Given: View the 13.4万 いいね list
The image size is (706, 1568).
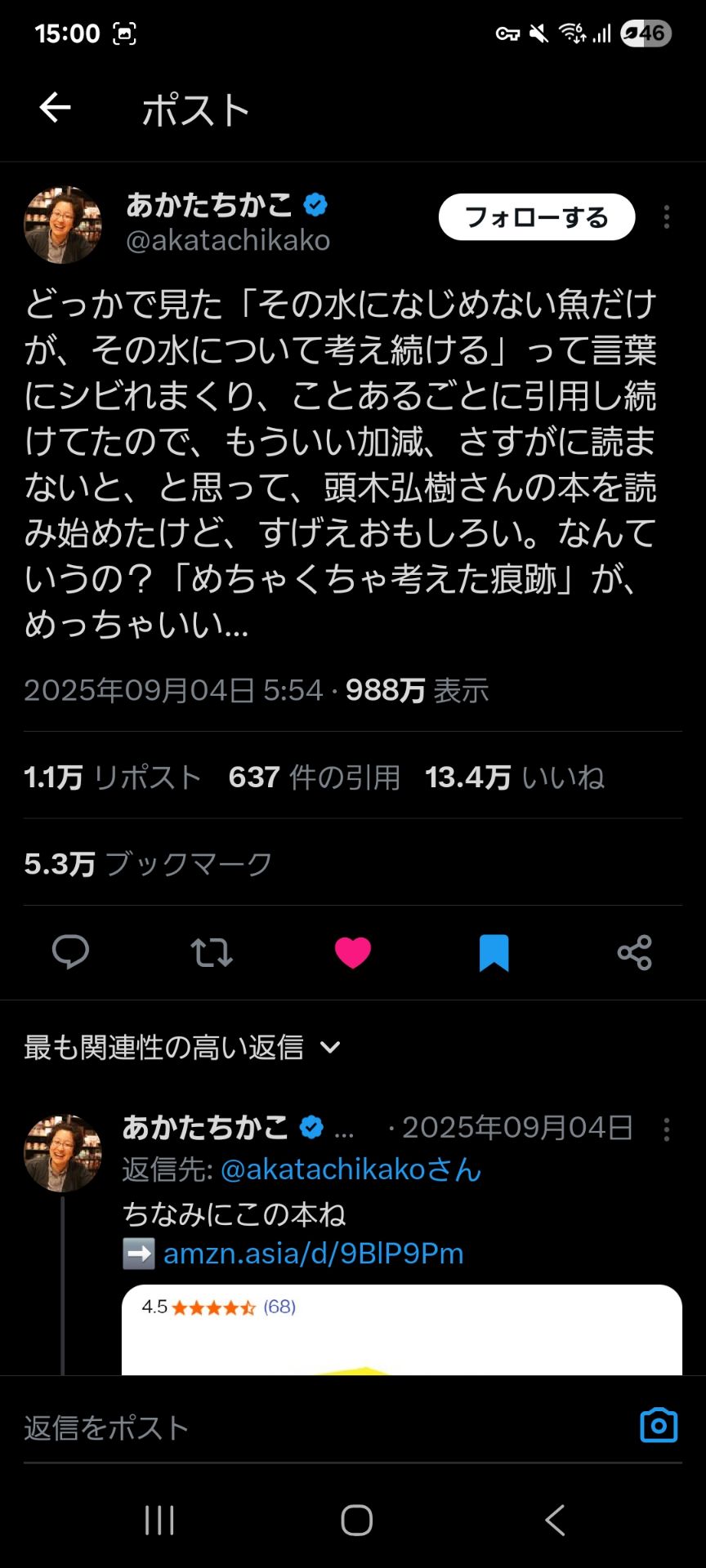Looking at the screenshot, I should pos(514,777).
